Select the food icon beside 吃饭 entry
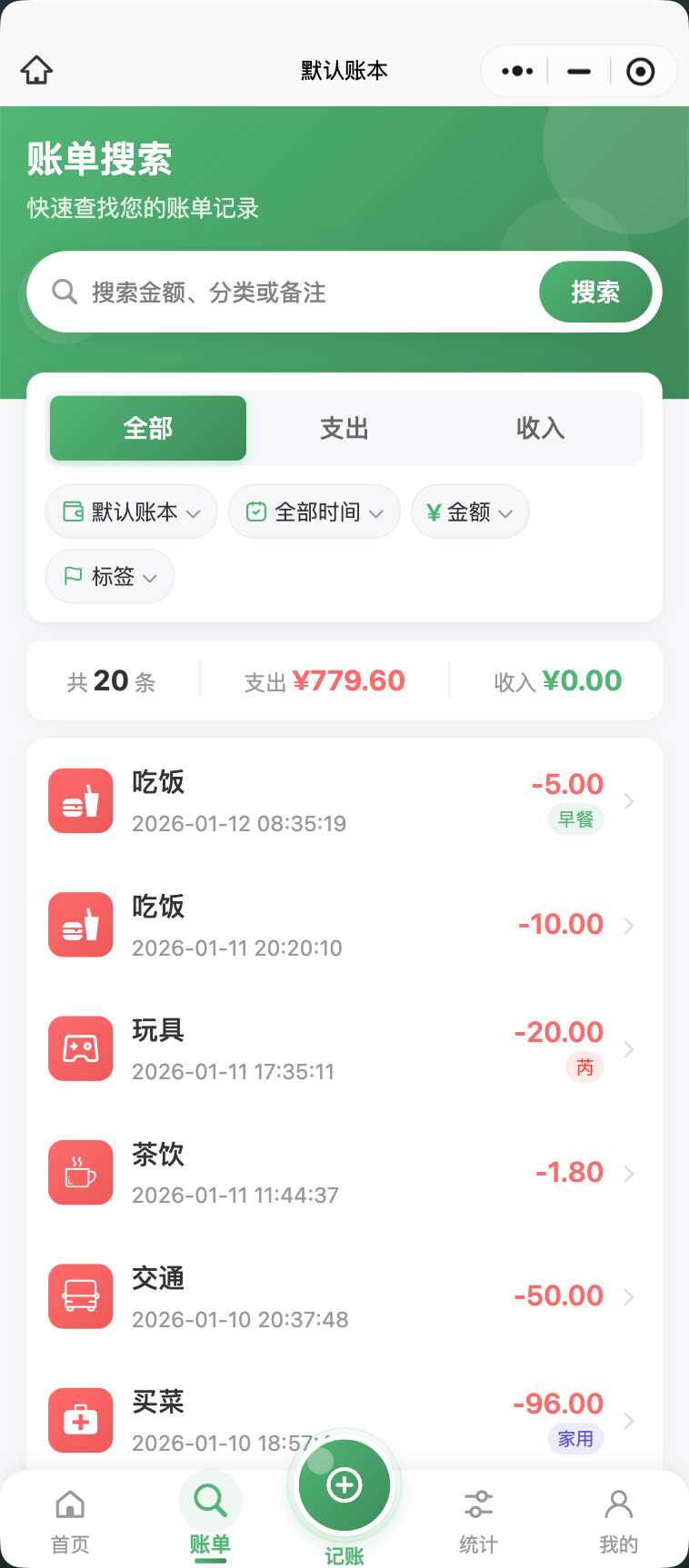 [x=80, y=800]
